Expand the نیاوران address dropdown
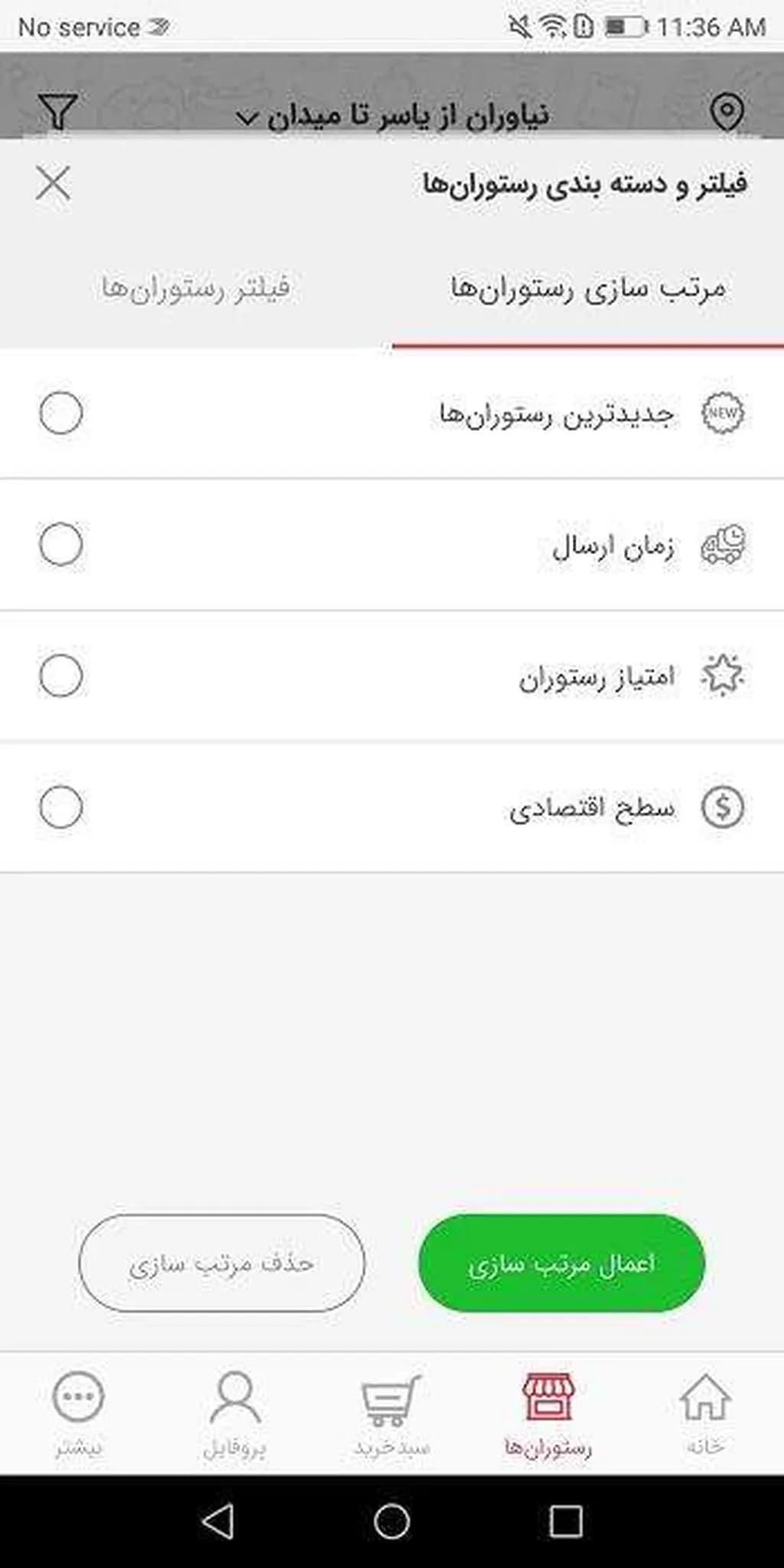 (x=392, y=116)
